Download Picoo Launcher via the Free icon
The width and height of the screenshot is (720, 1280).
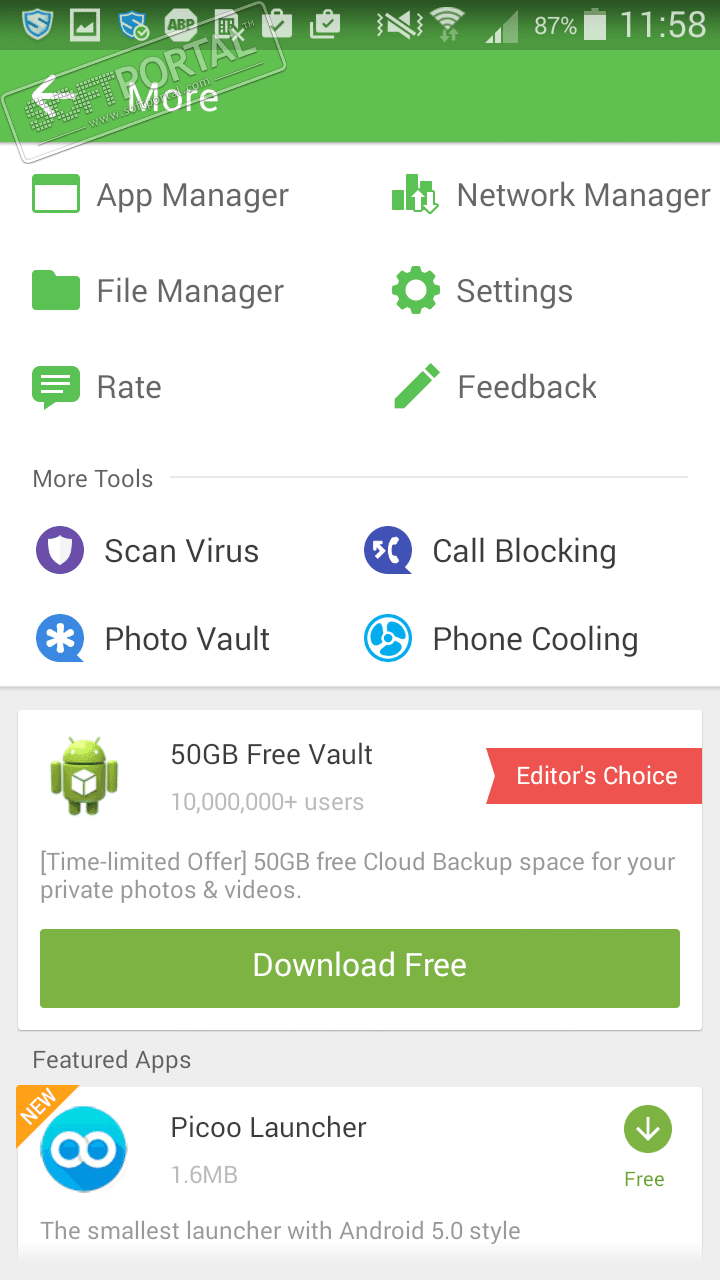pos(647,1146)
